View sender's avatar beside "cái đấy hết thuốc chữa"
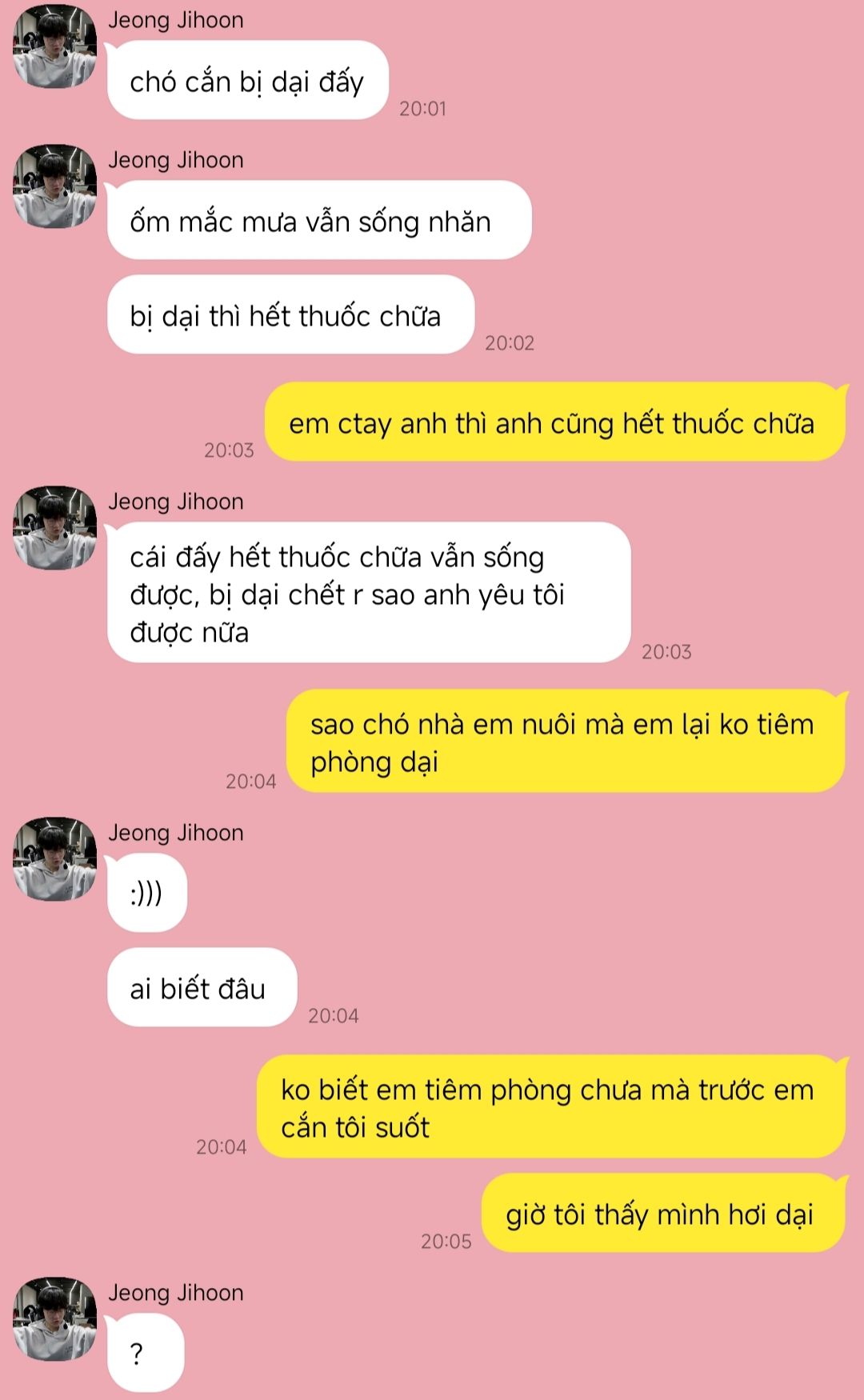This screenshot has width=864, height=1400. [54, 528]
